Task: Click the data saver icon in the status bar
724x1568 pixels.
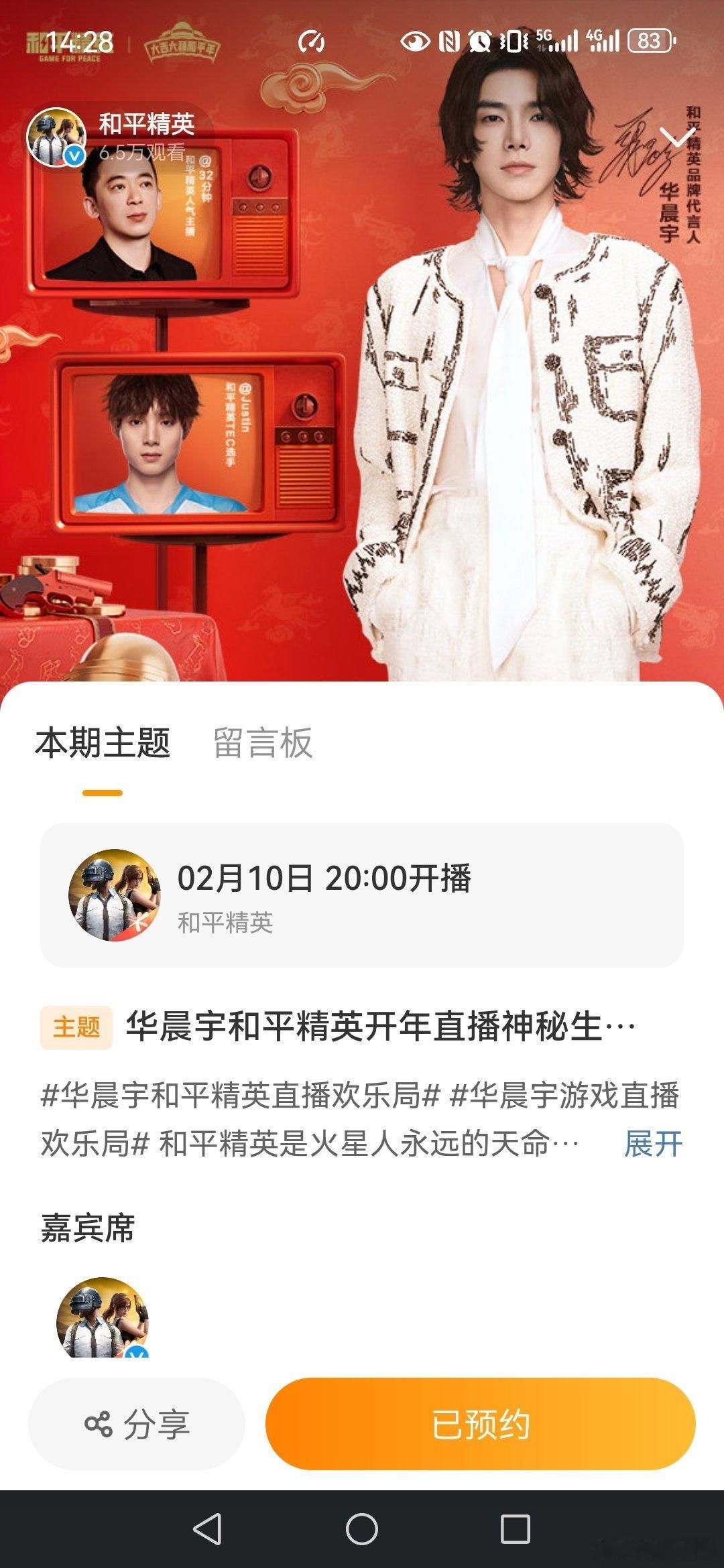Action: pos(310,42)
